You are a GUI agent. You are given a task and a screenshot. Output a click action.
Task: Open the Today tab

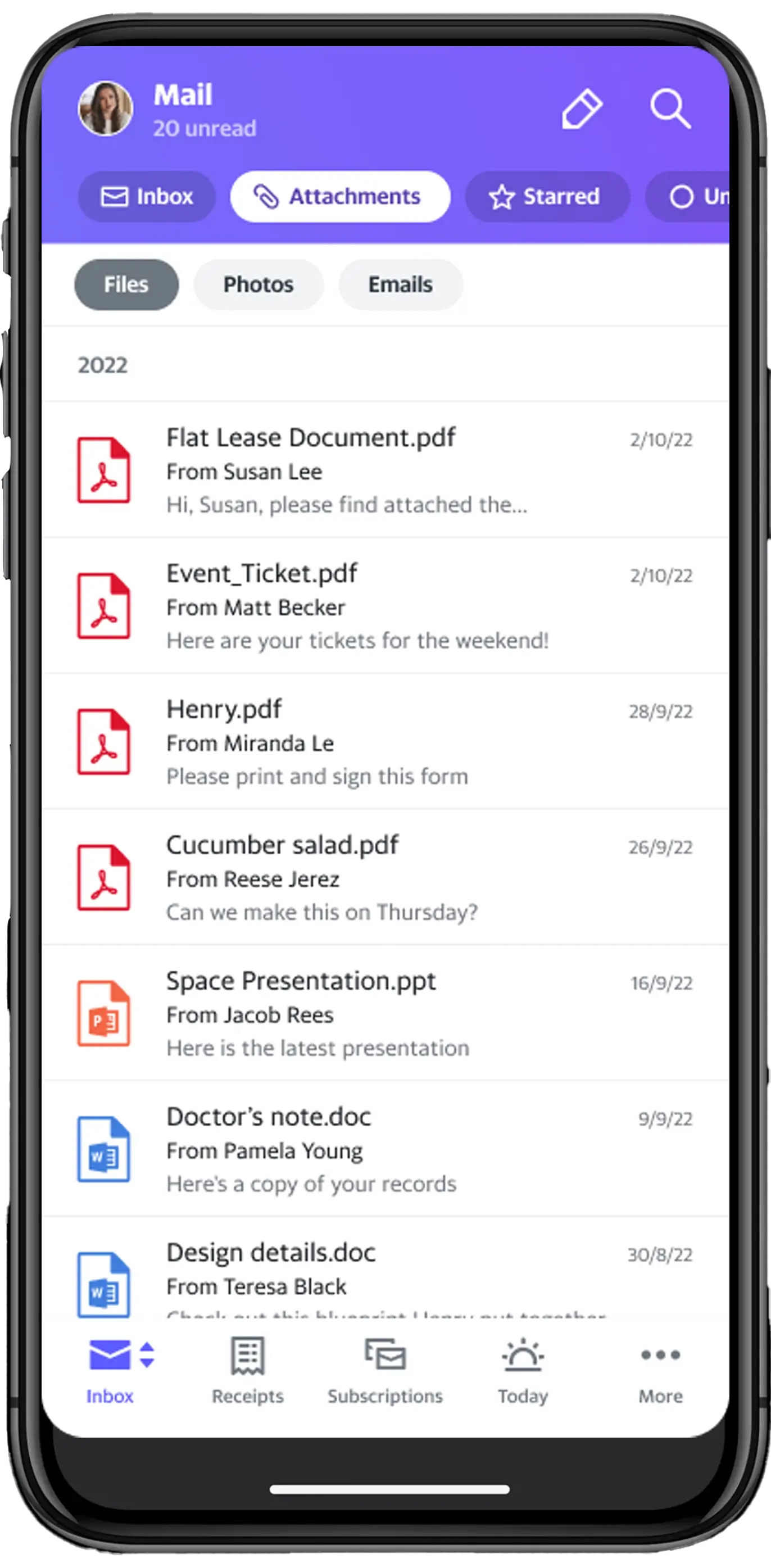coord(523,1371)
